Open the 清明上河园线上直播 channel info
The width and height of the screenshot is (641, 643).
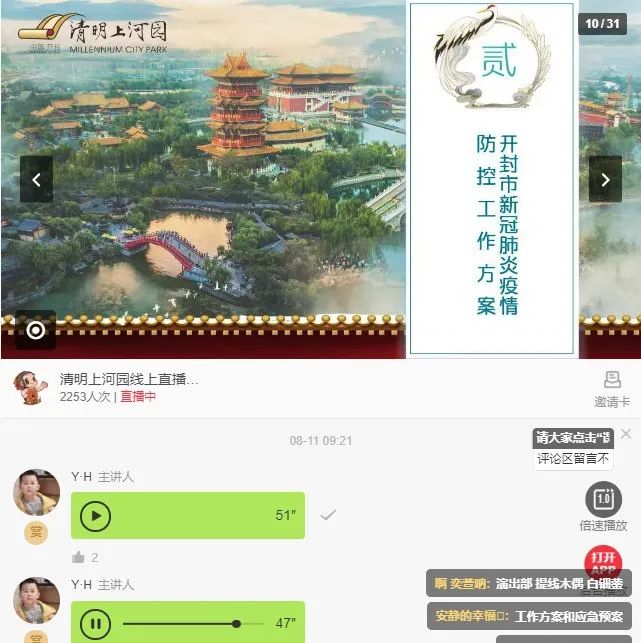click(129, 380)
